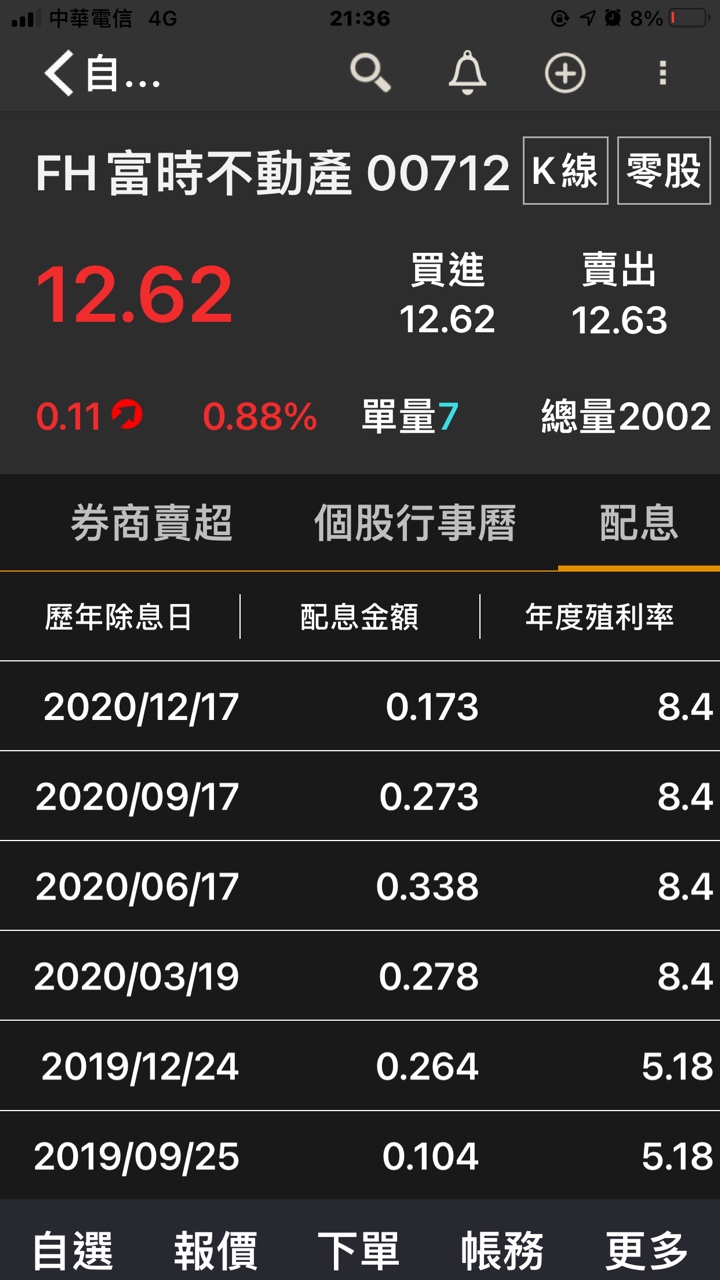Open the 自選 bottom tab
Screen dimensions: 720x1280
click(x=73, y=1250)
